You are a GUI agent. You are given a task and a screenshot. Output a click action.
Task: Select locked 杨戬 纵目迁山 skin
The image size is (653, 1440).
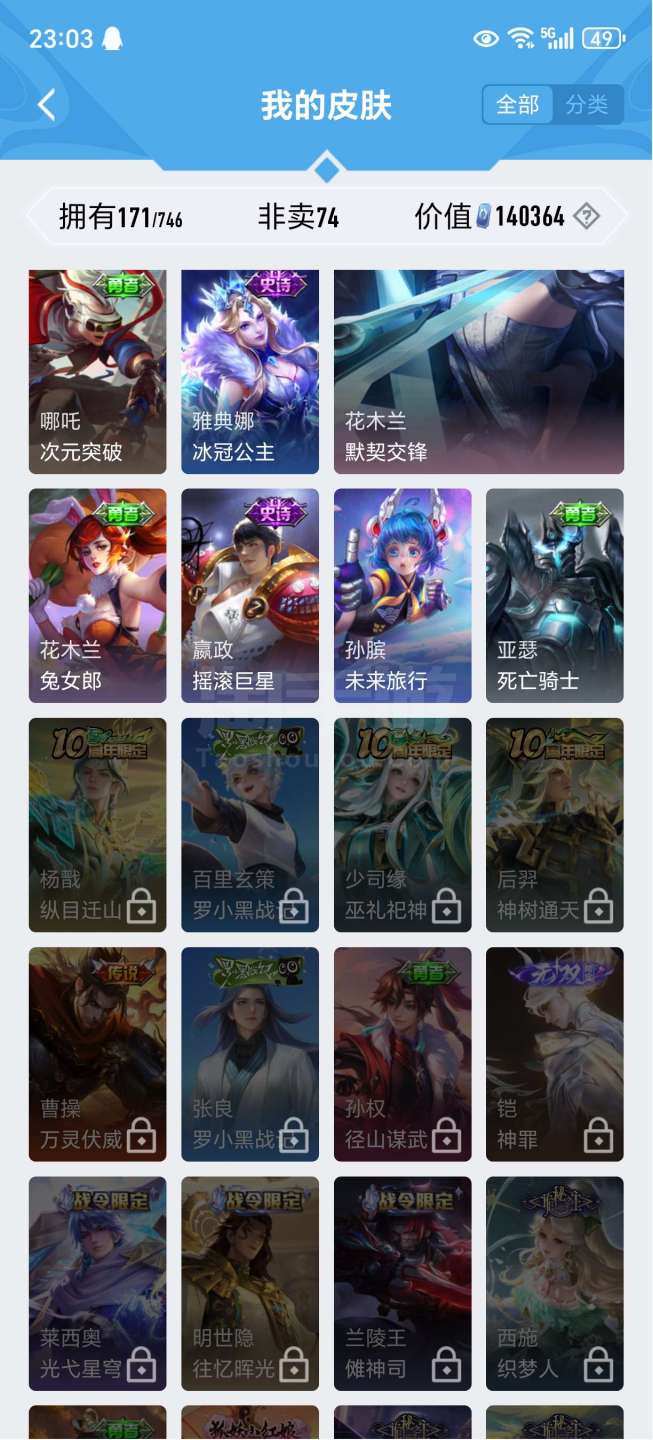98,824
